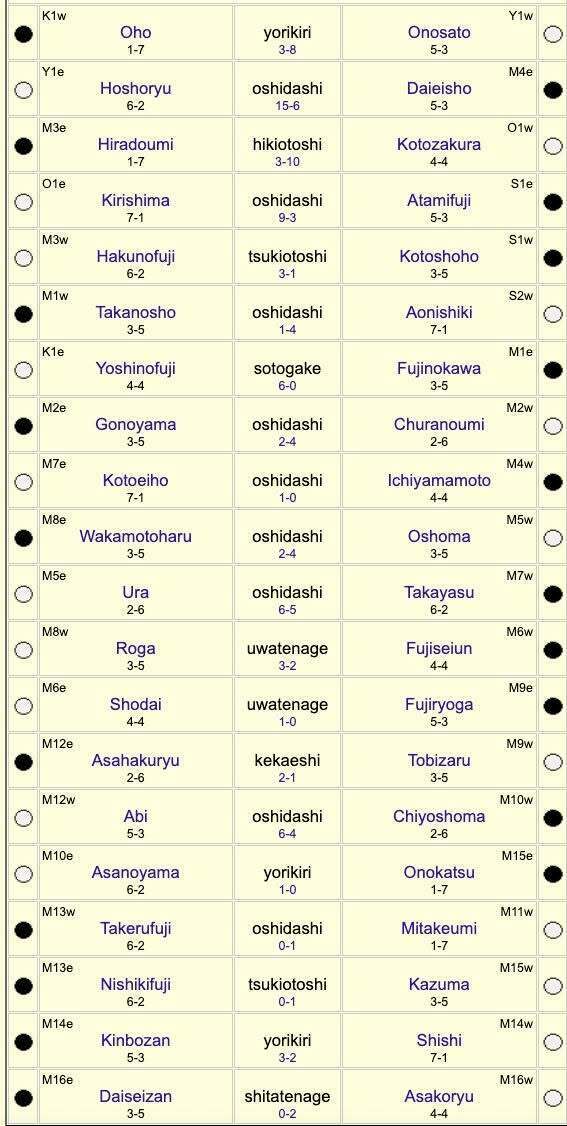Tap the Kotozakura name link

(439, 144)
